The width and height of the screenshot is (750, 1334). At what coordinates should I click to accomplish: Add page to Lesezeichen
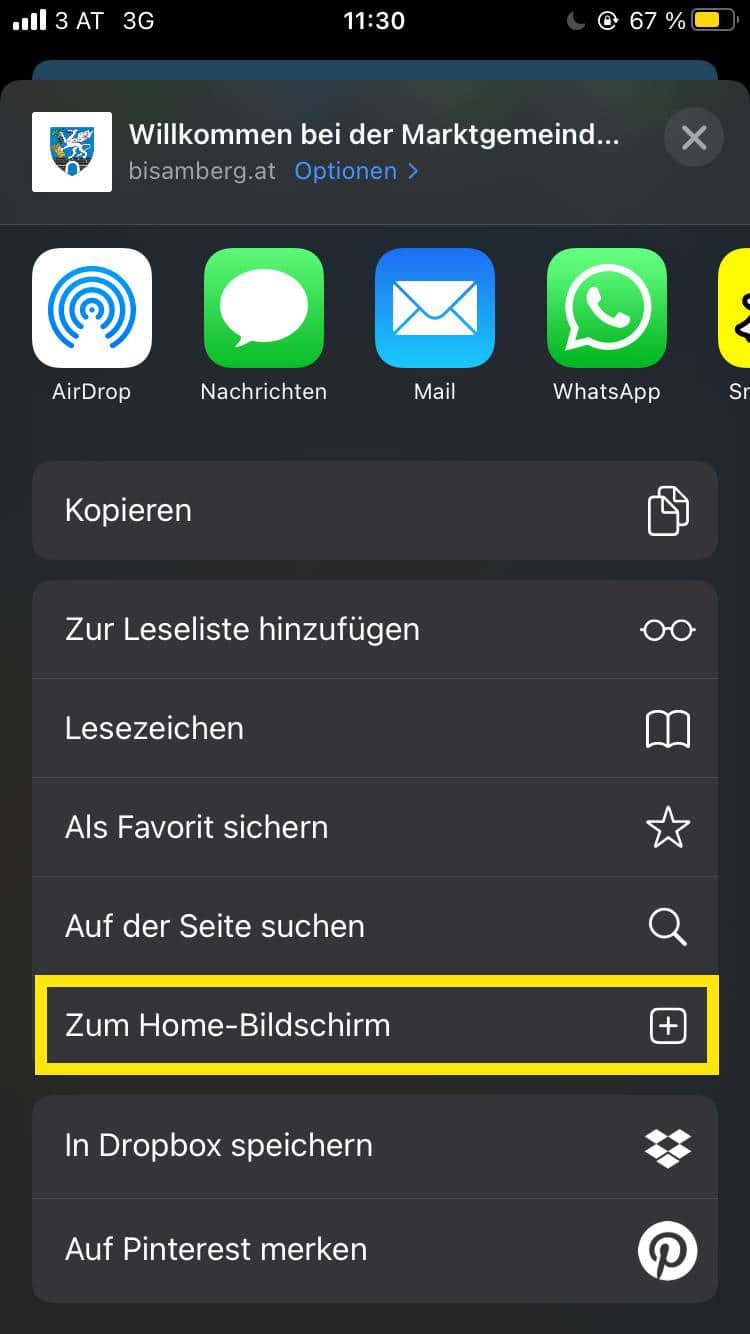coord(375,728)
